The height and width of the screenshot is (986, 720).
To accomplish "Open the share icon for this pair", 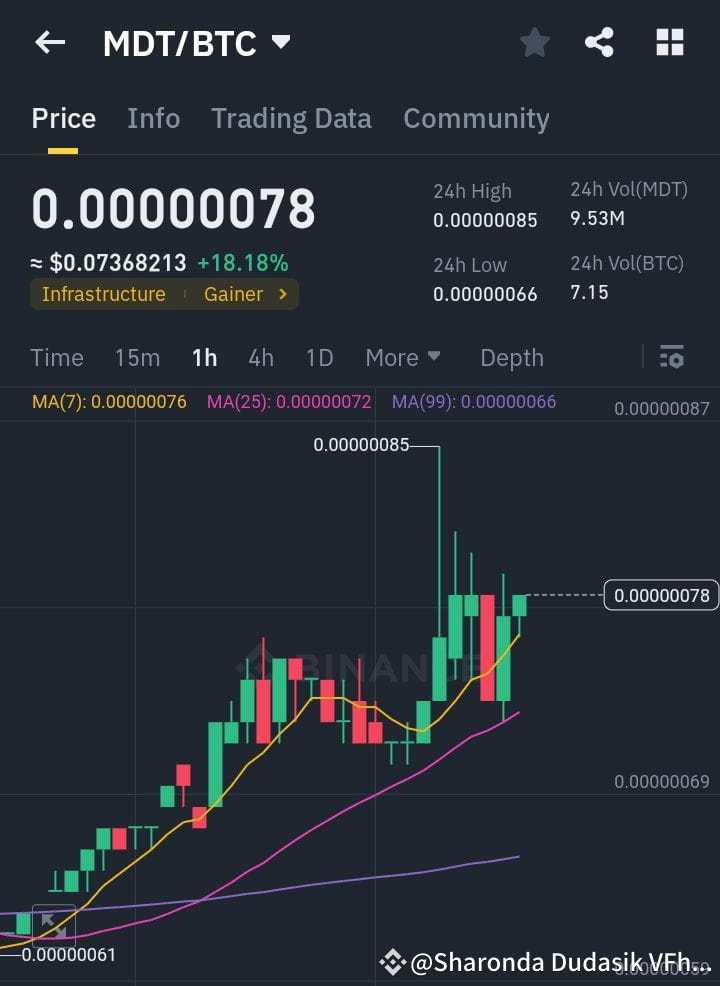I will tap(600, 42).
